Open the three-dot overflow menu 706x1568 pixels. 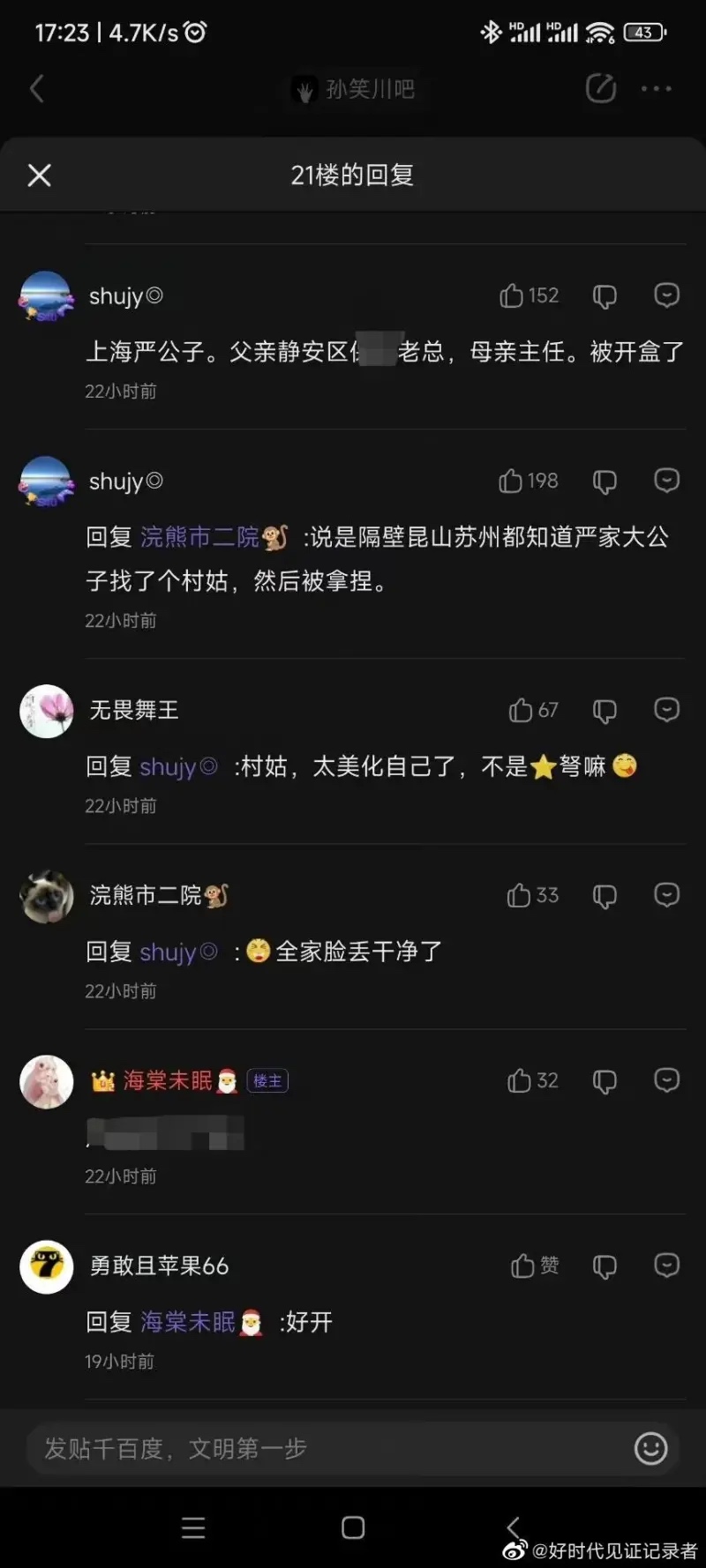pyautogui.click(x=656, y=88)
